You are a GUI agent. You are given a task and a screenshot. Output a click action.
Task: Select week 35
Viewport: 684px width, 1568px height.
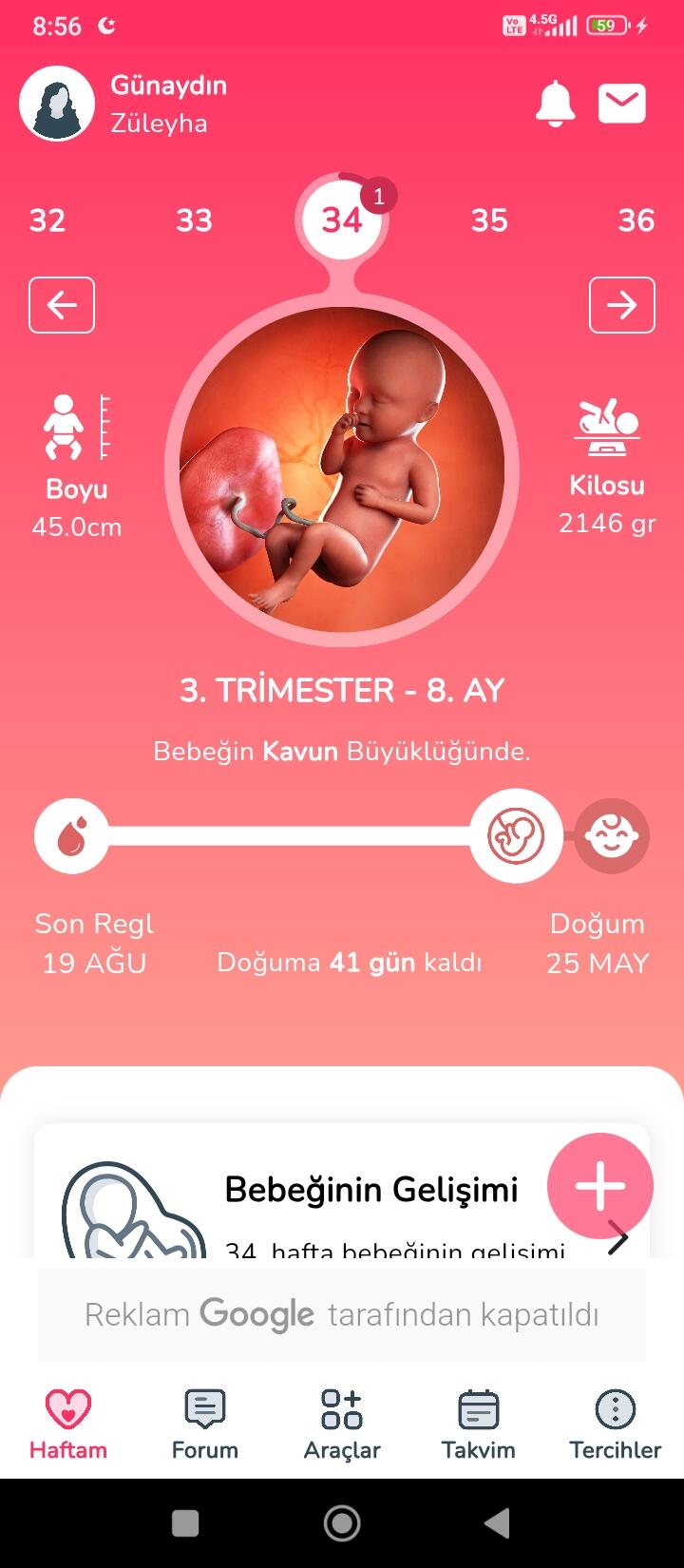click(489, 220)
